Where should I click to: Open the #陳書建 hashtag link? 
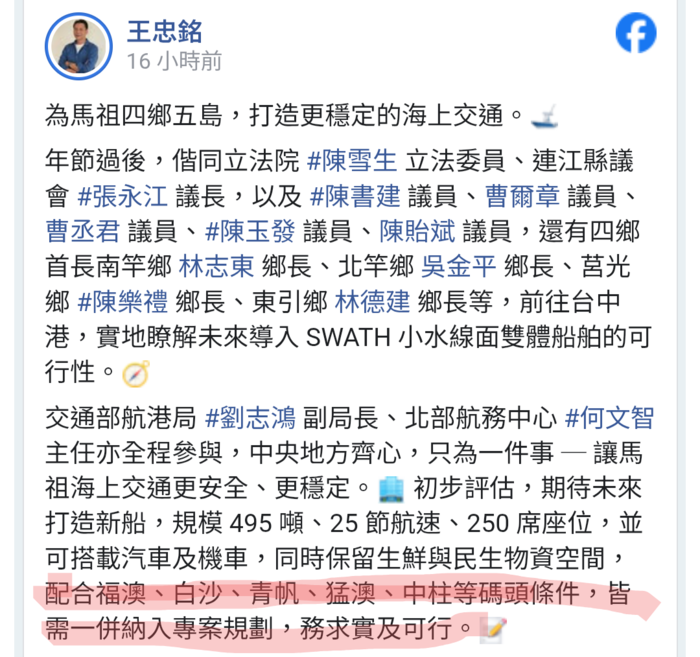357,196
